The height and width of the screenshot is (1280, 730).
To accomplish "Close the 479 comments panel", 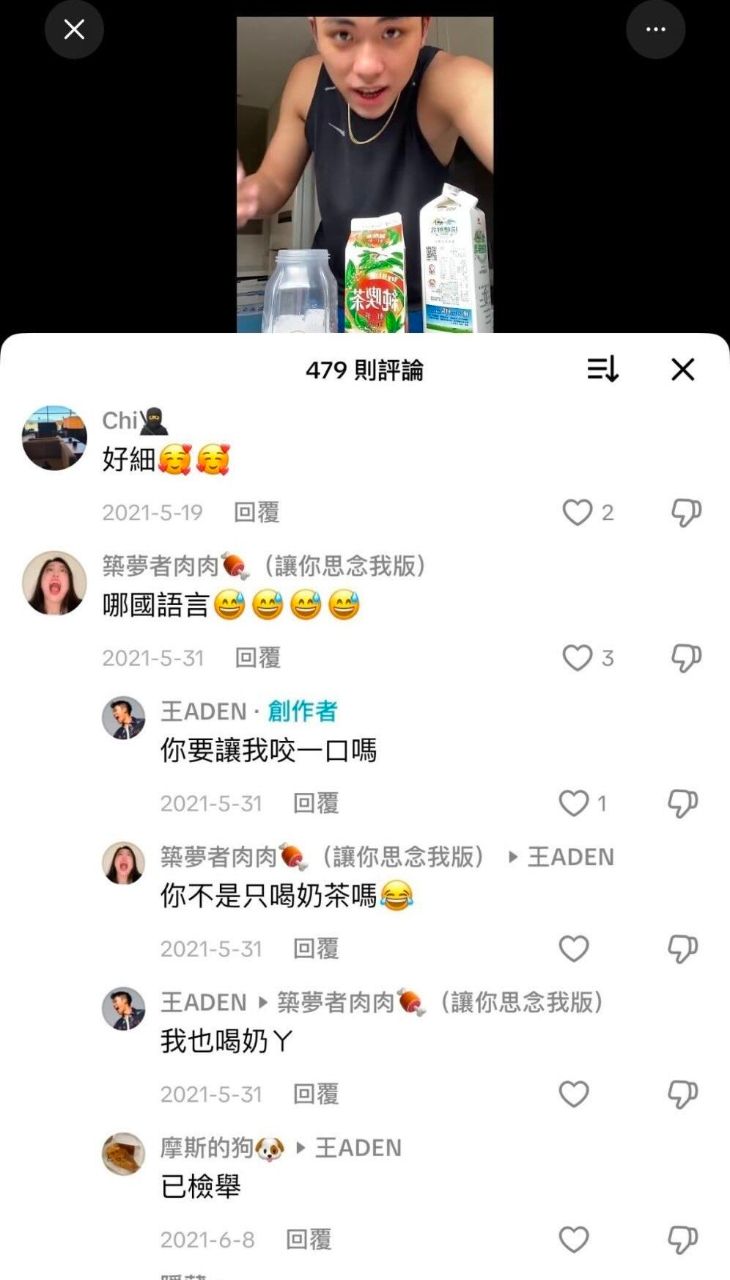I will pos(682,370).
